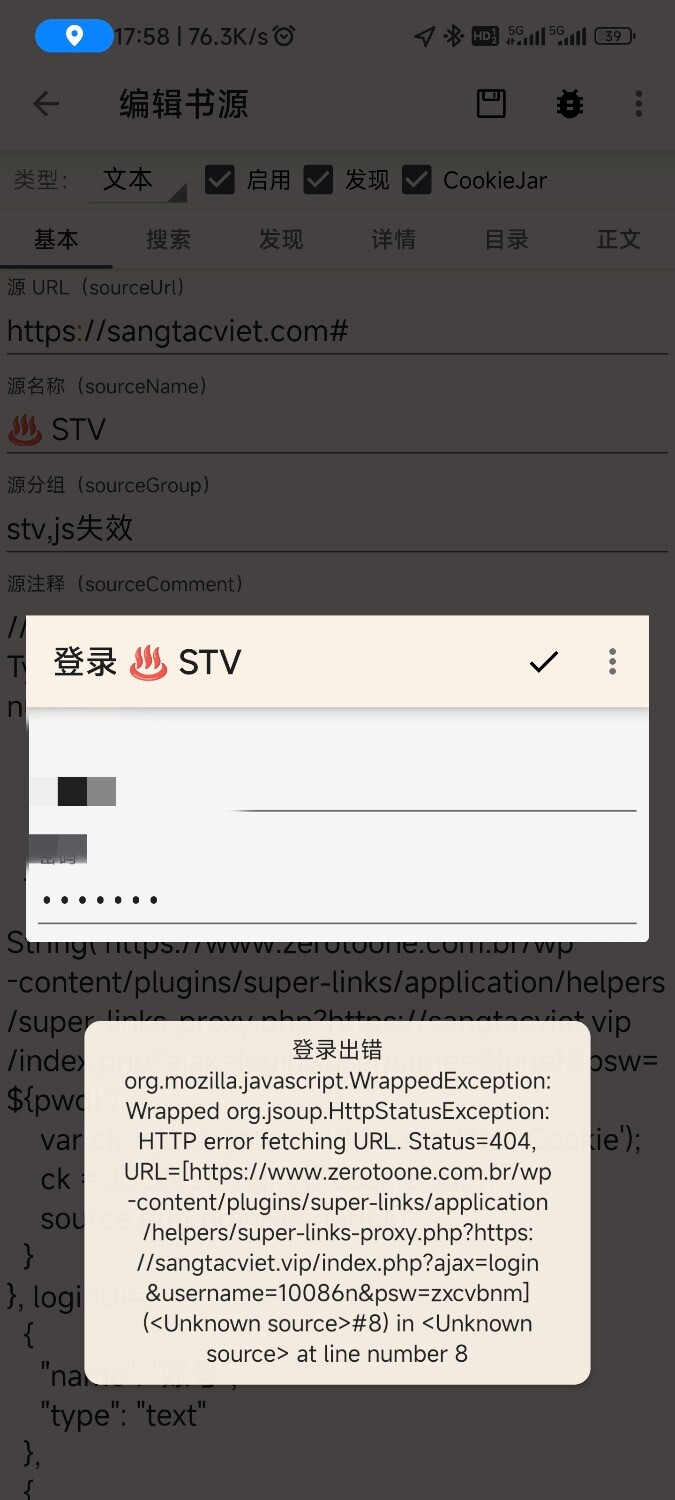The width and height of the screenshot is (675, 1500).
Task: Switch to the 目录 tab
Action: pyautogui.click(x=506, y=240)
